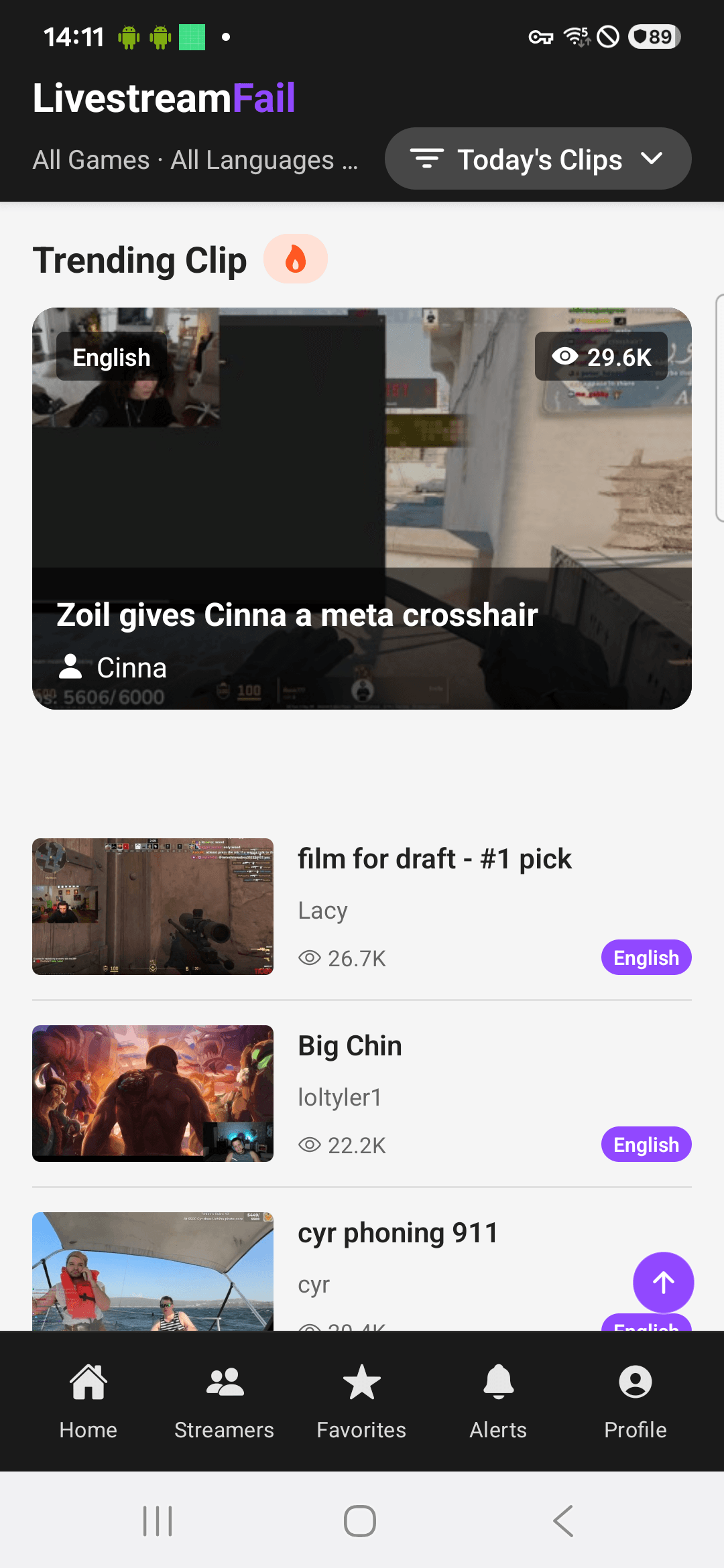Tap the flame icon next to Trending Clip
Screen dimensions: 724x1568
click(x=295, y=259)
